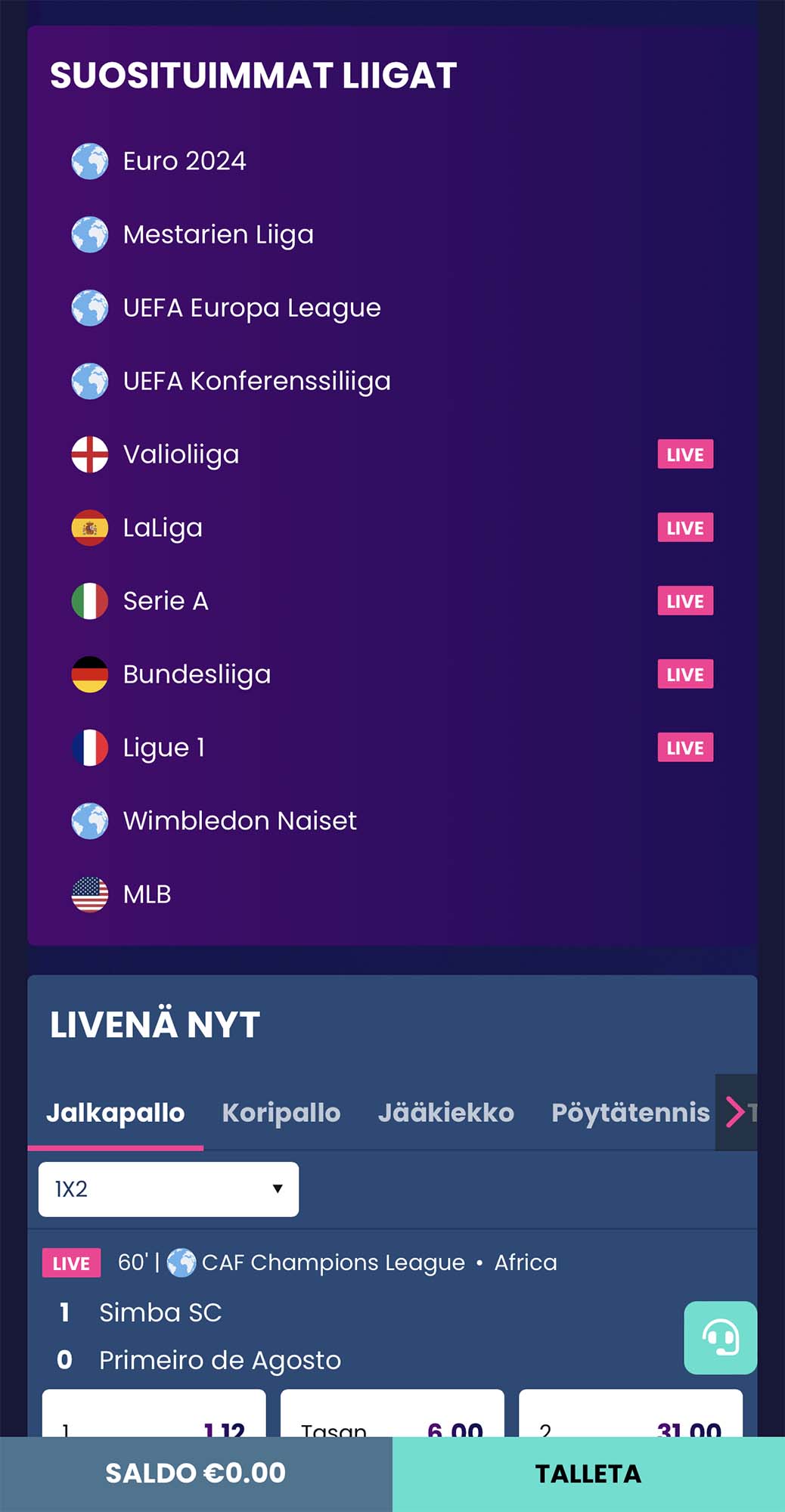Open UEFA Konferenssiliiga

[x=392, y=381]
